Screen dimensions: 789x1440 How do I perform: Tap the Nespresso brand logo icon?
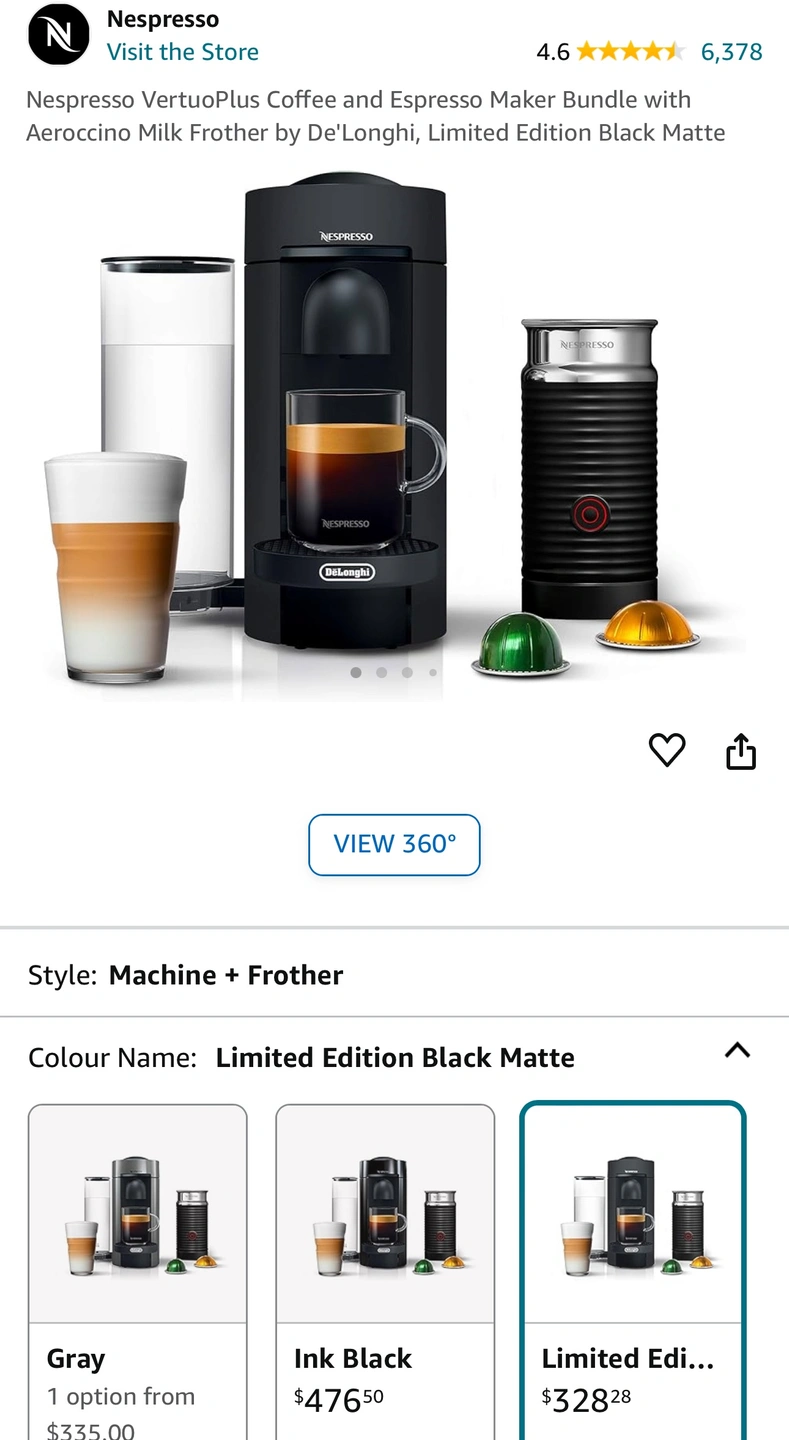coord(58,36)
